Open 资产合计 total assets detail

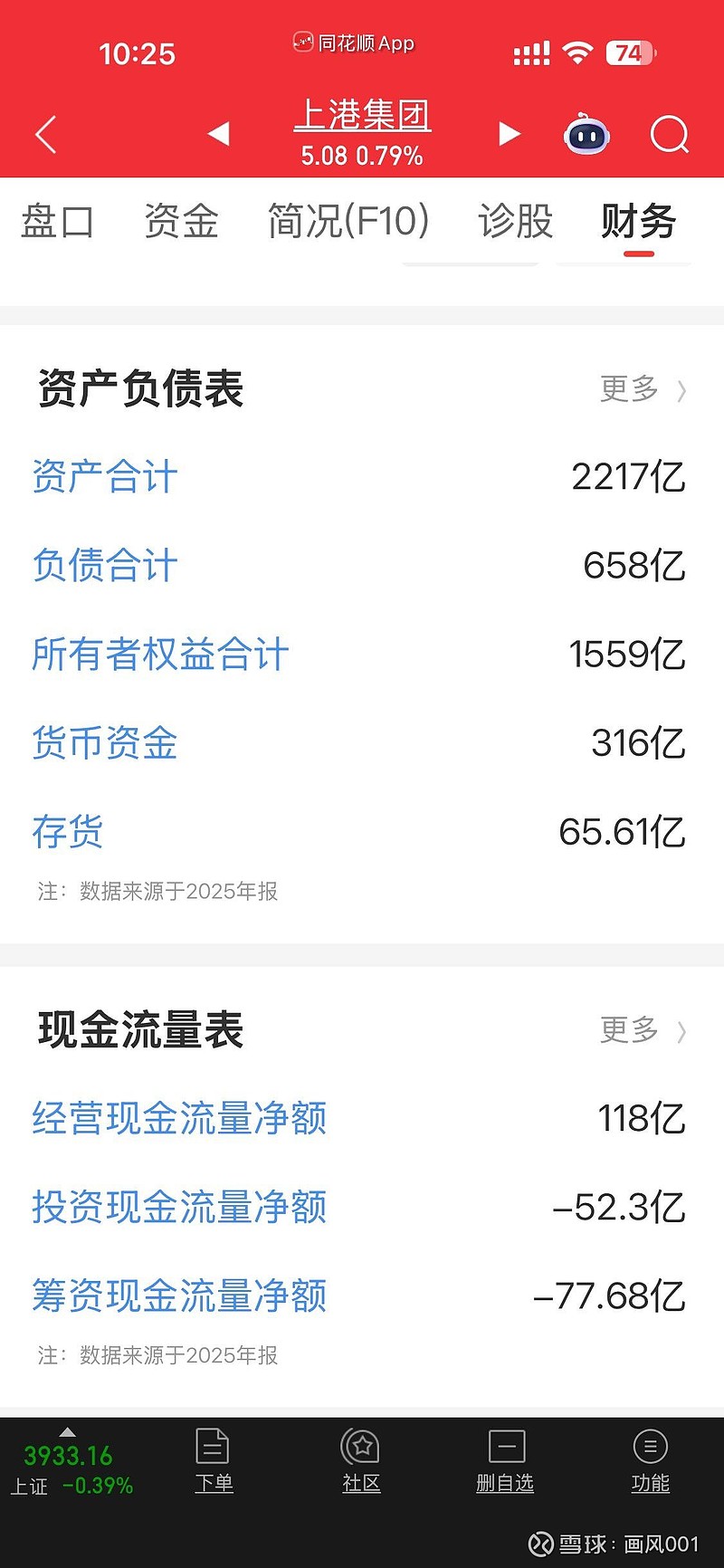(x=104, y=477)
